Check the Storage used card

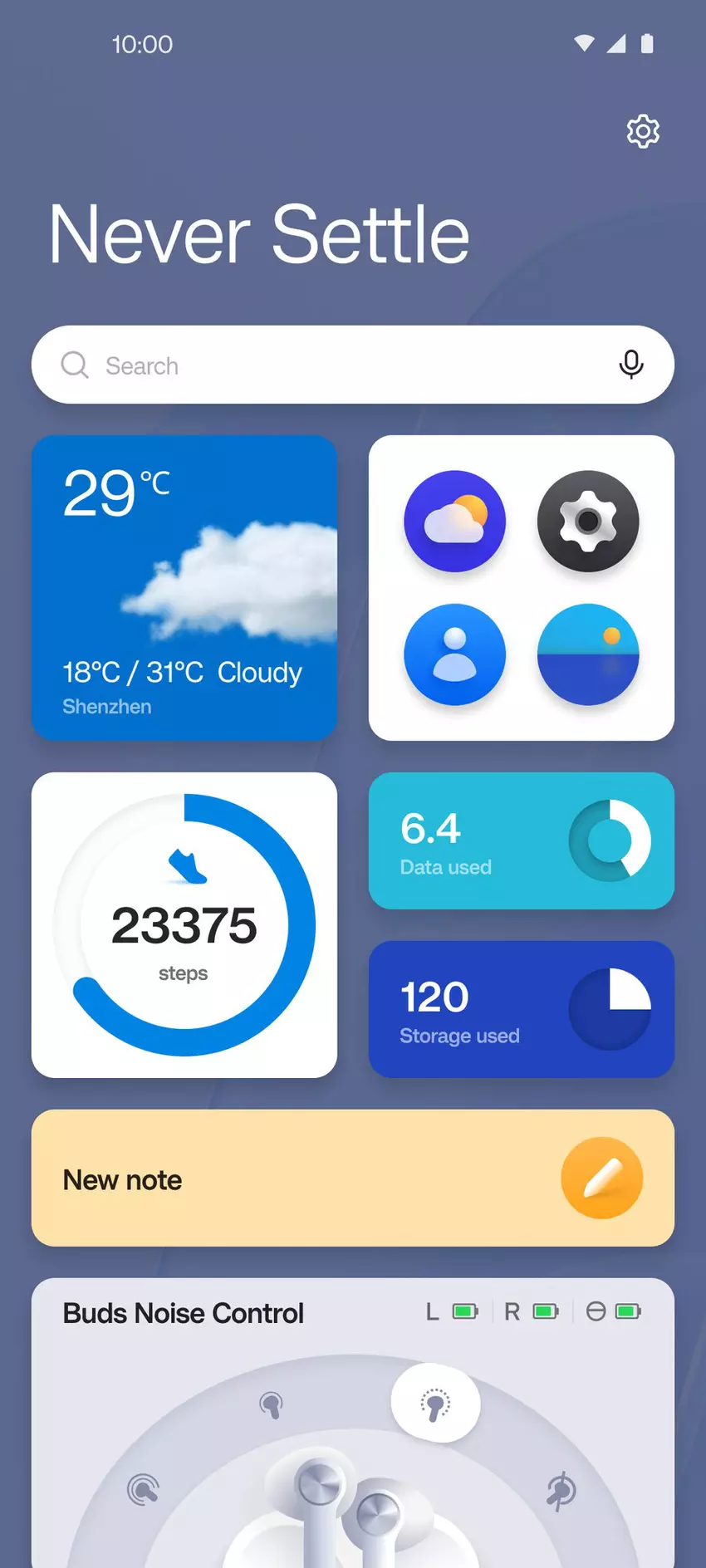521,1009
